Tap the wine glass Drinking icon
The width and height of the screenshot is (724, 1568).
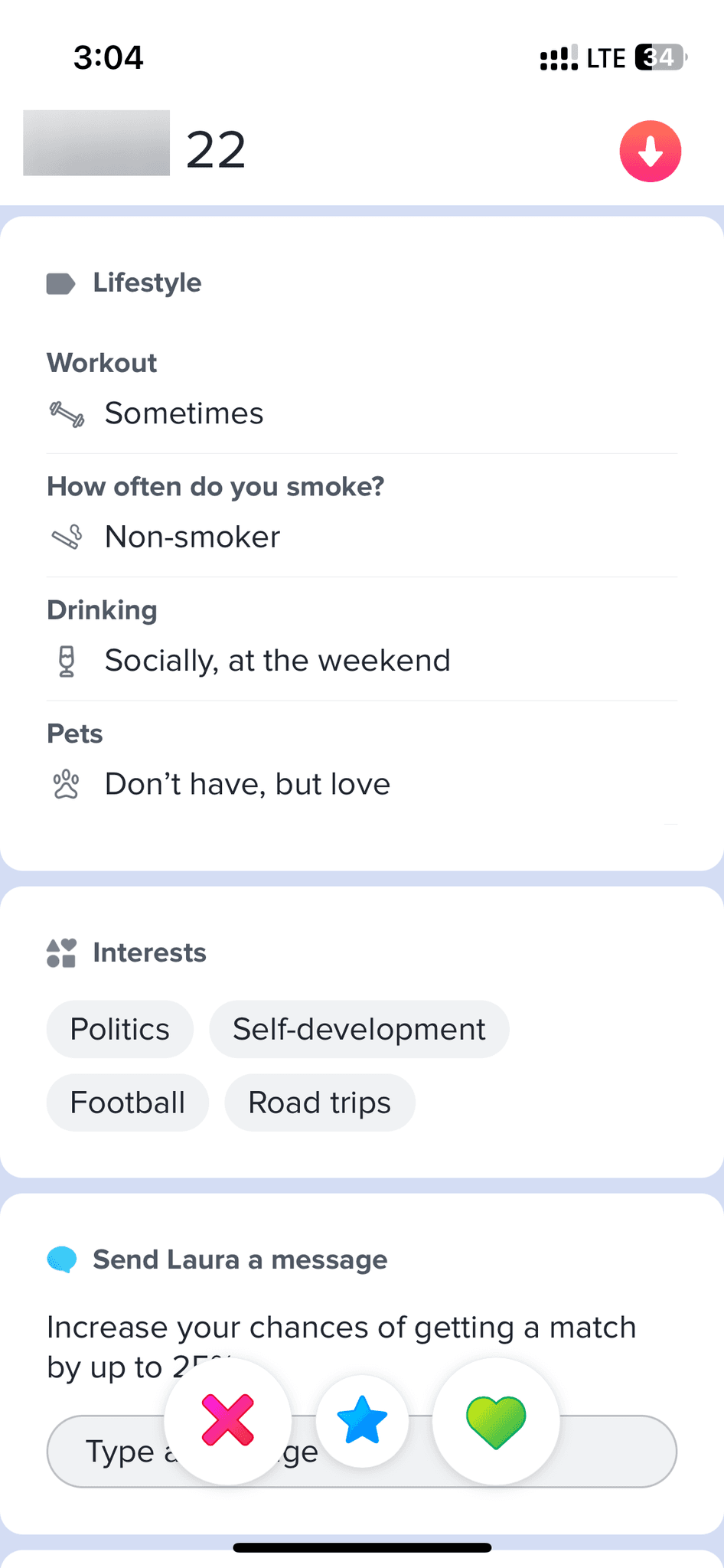point(67,660)
